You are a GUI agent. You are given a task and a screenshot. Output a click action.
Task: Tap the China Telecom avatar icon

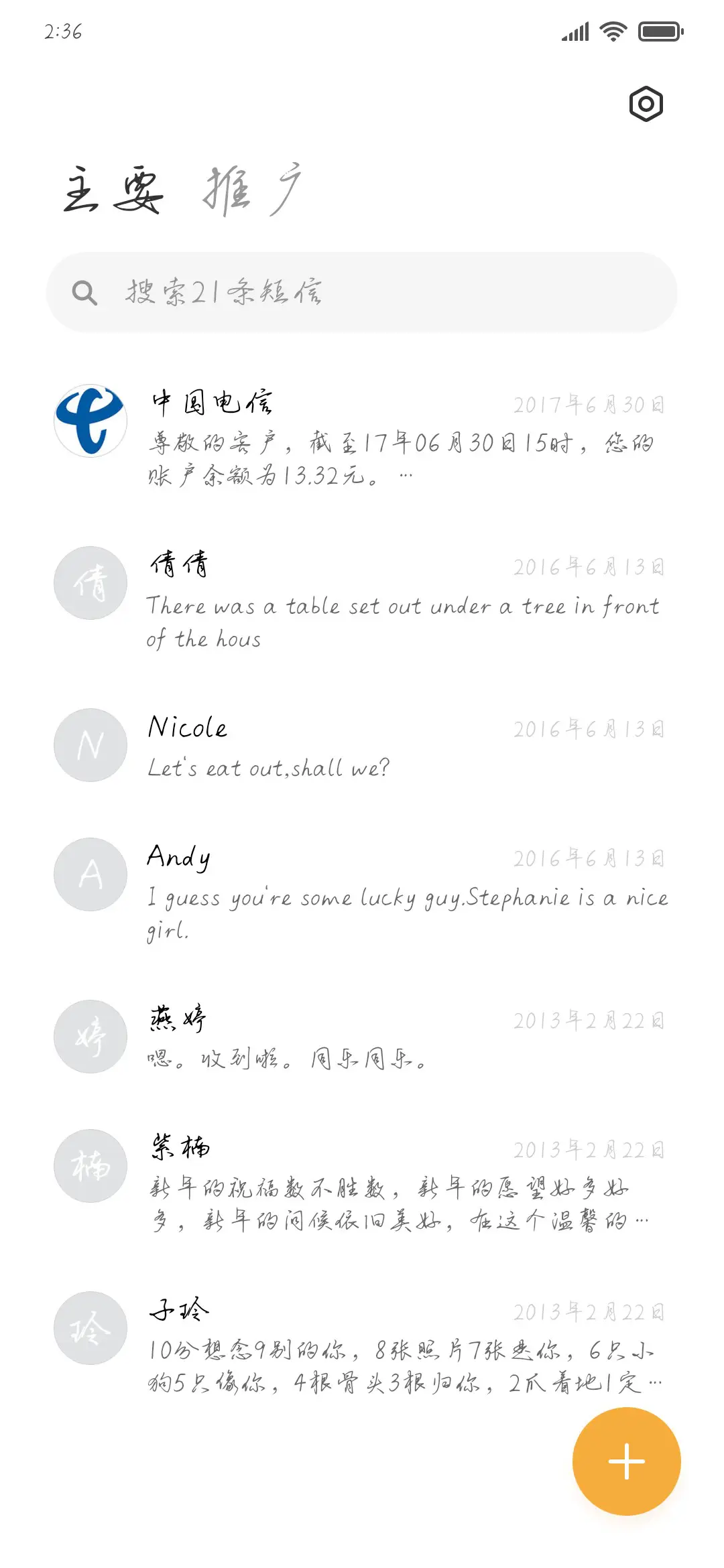[x=90, y=420]
